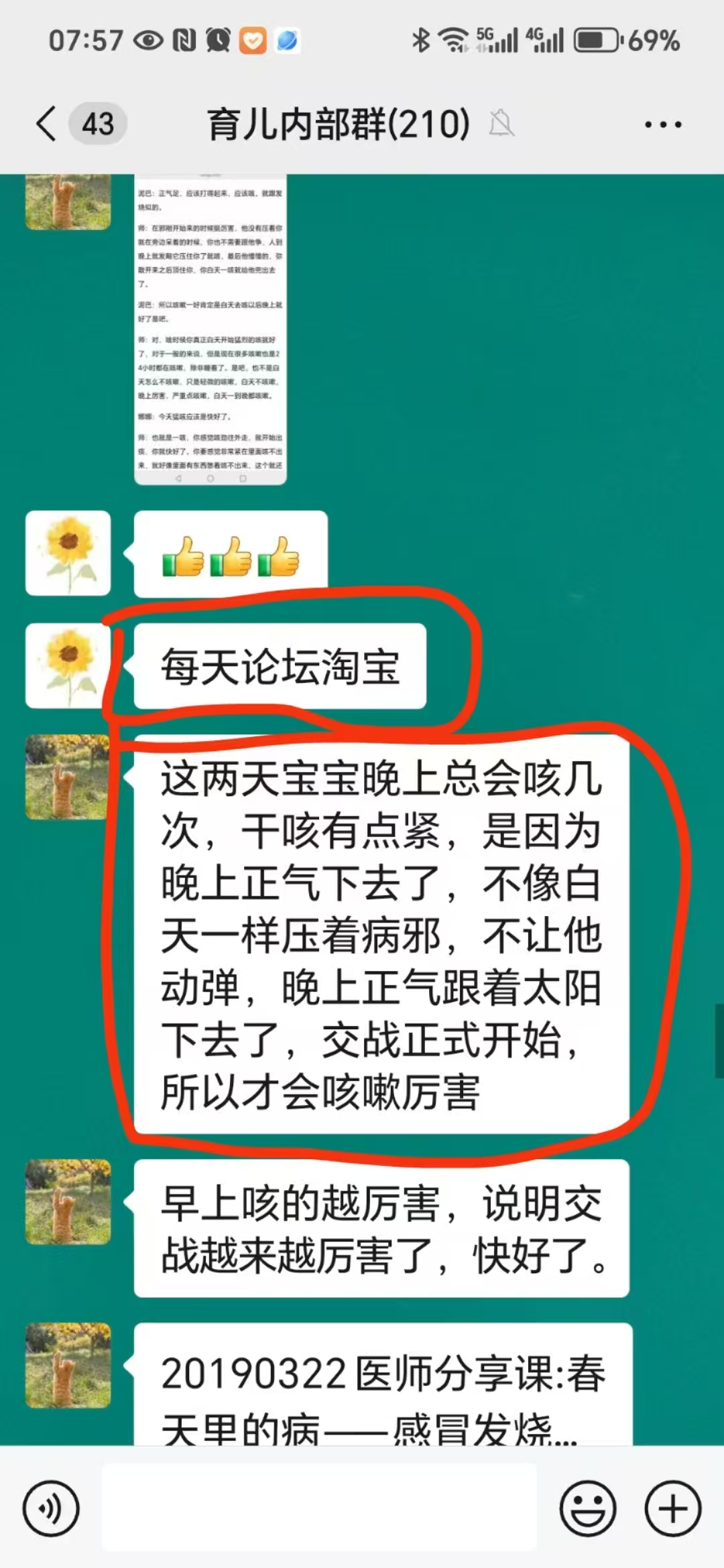
Task: Open cat avatar profile beside 早上咳的越厉害
Action: [x=68, y=1202]
